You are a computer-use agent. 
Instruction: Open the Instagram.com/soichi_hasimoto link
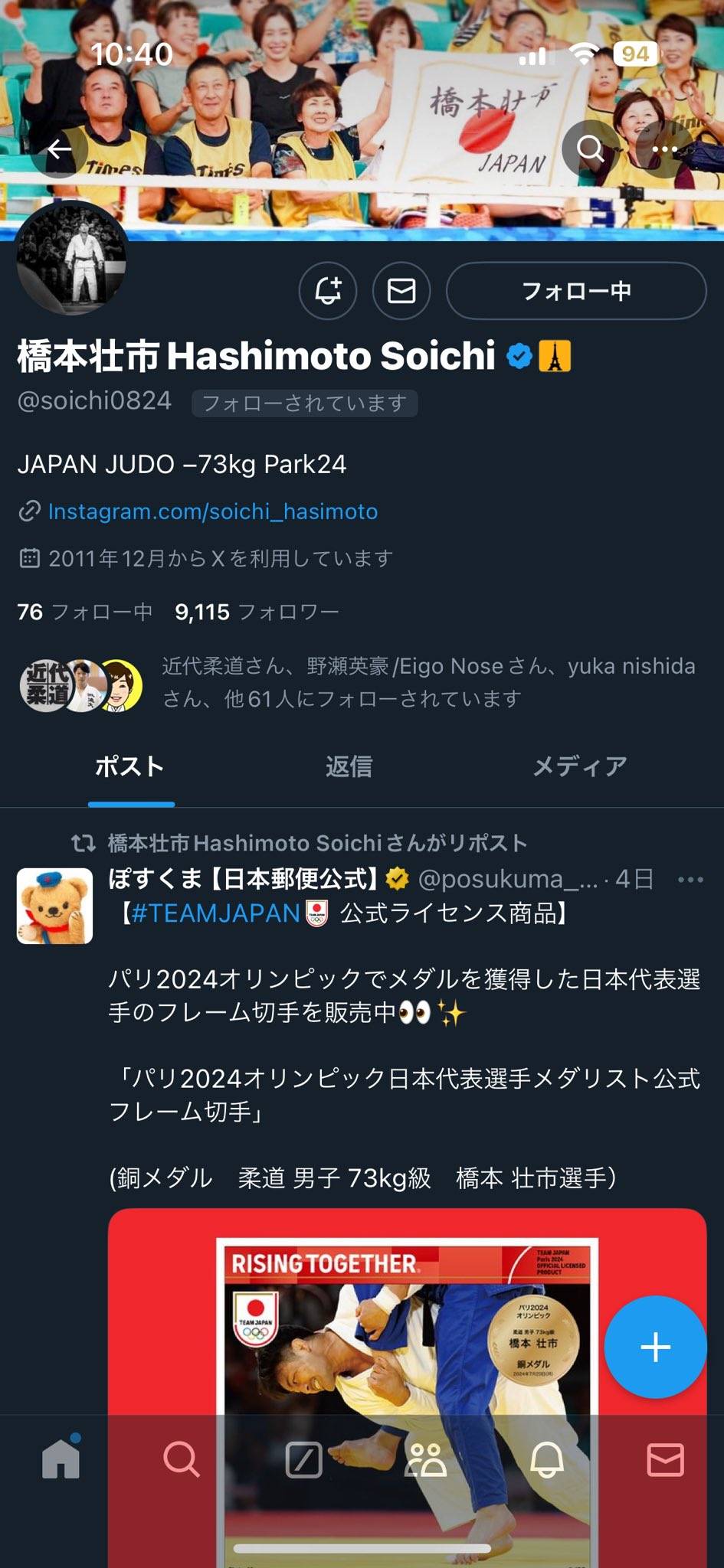point(212,511)
